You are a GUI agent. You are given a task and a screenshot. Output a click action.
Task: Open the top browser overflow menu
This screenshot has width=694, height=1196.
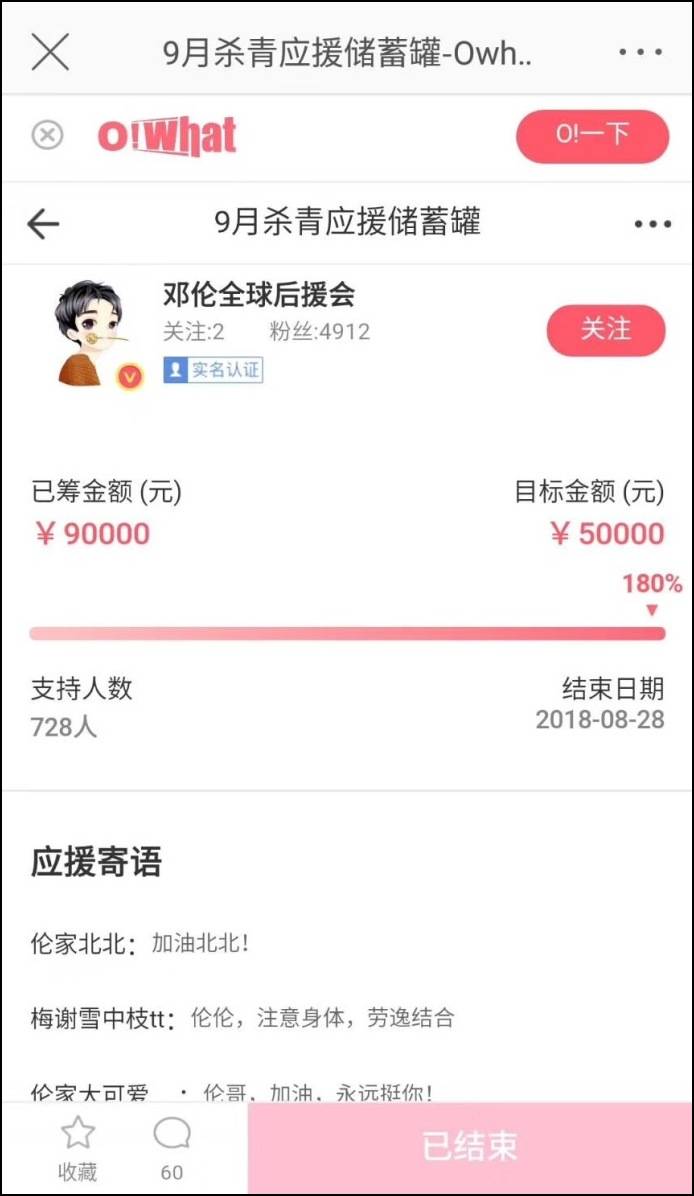640,52
